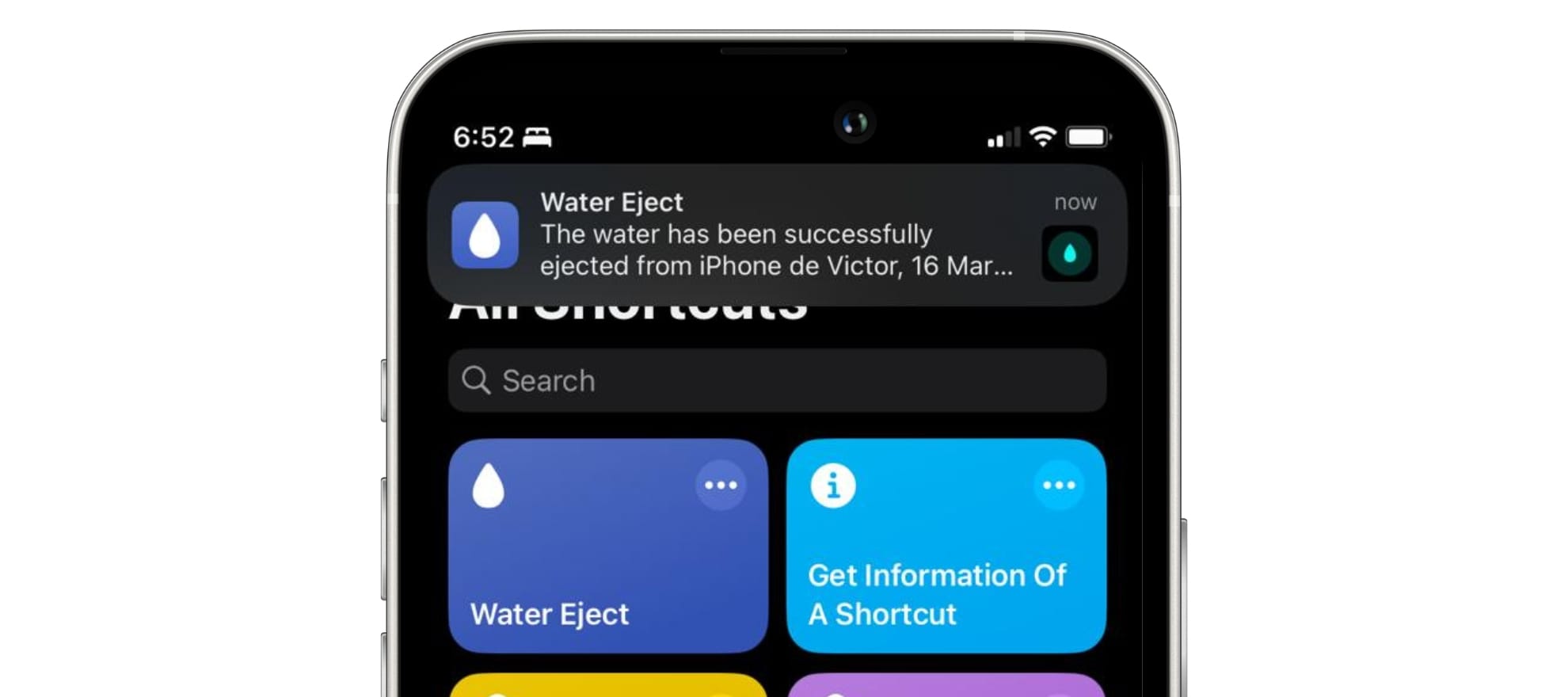Image resolution: width=1568 pixels, height=697 pixels.
Task: Open the Water Eject notification banner
Action: pyautogui.click(x=777, y=235)
